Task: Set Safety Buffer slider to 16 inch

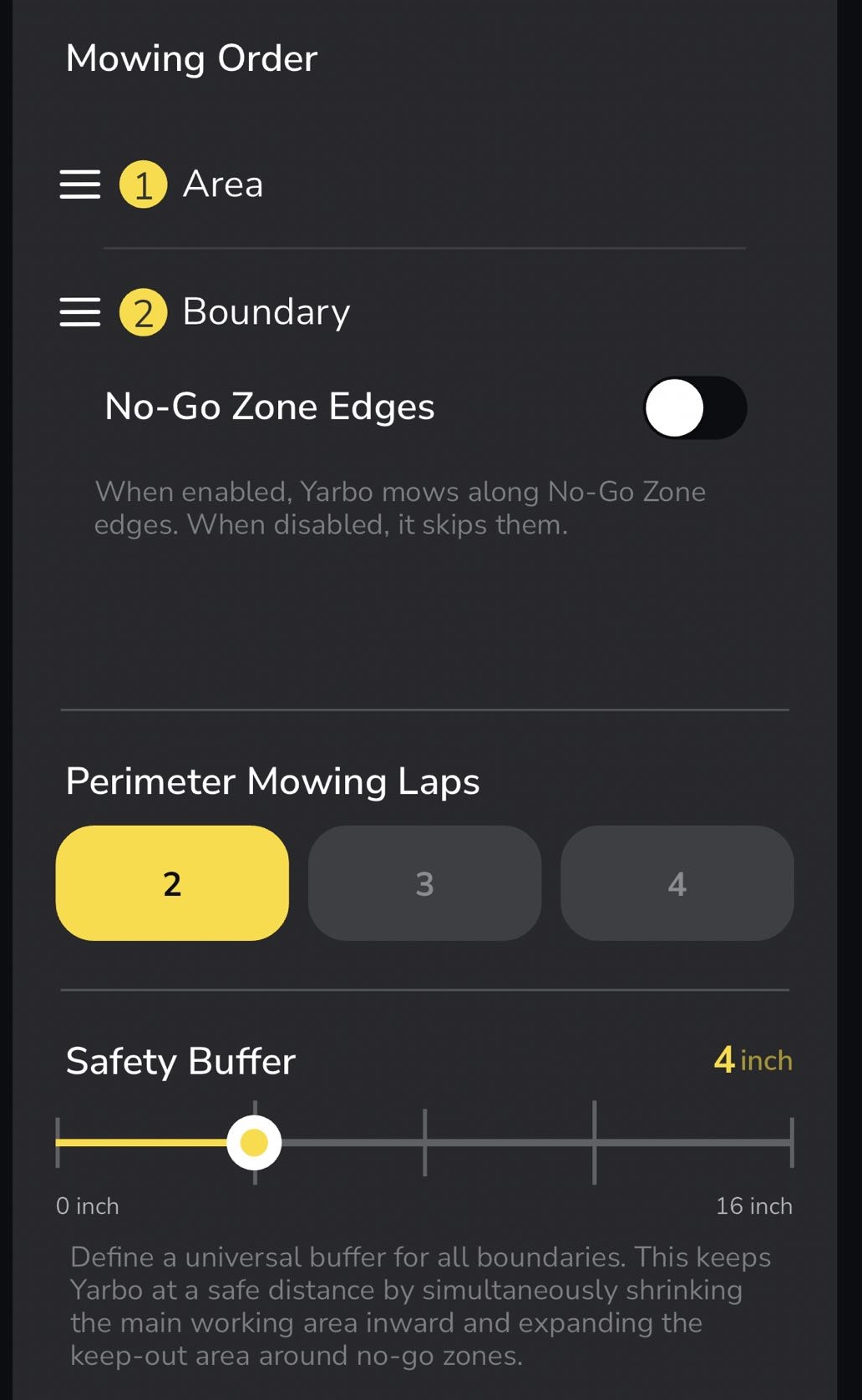Action: [x=790, y=1142]
